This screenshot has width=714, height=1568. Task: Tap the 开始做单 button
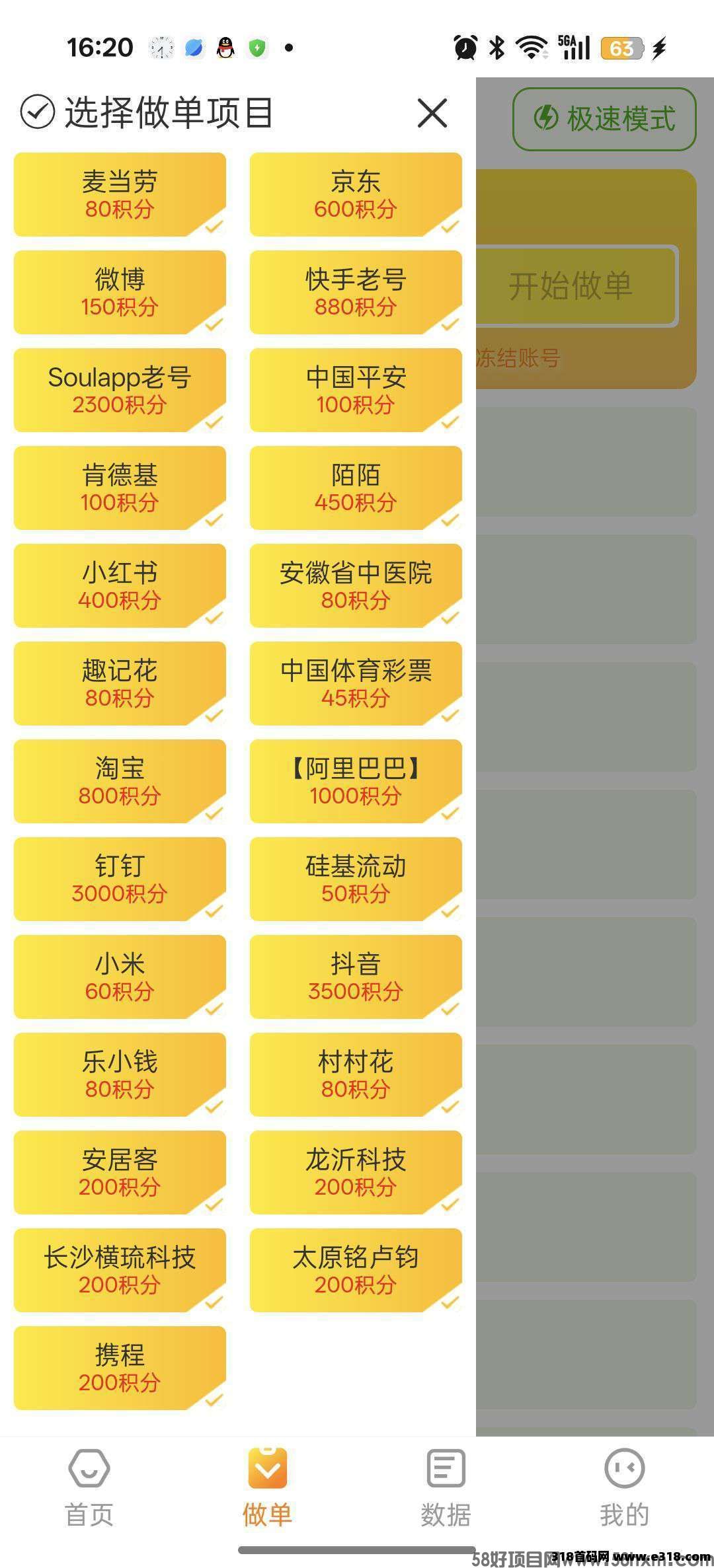point(571,286)
